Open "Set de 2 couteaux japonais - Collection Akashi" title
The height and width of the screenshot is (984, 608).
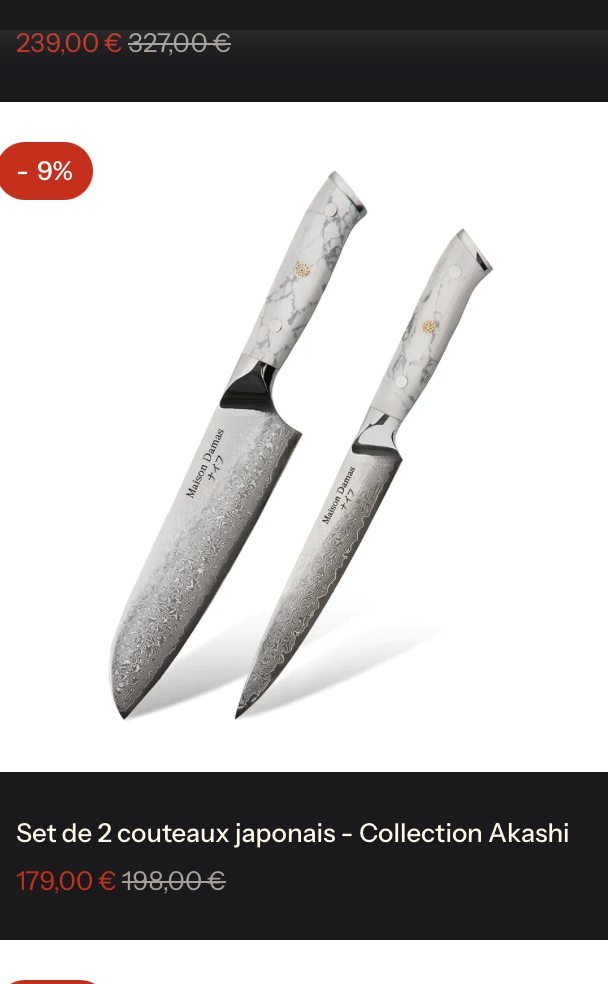pos(292,833)
